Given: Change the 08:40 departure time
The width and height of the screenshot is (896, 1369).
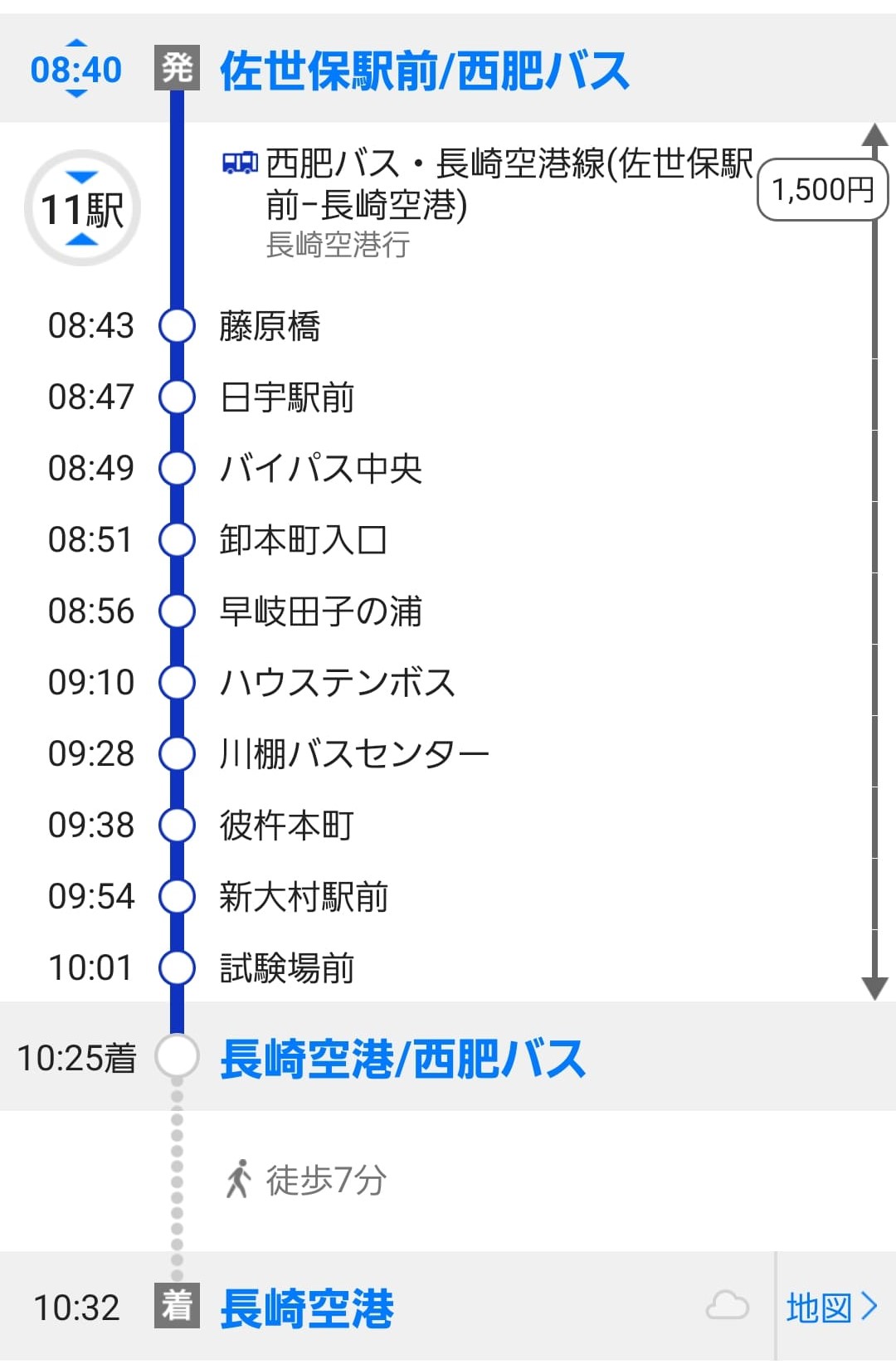Looking at the screenshot, I should pyautogui.click(x=75, y=69).
